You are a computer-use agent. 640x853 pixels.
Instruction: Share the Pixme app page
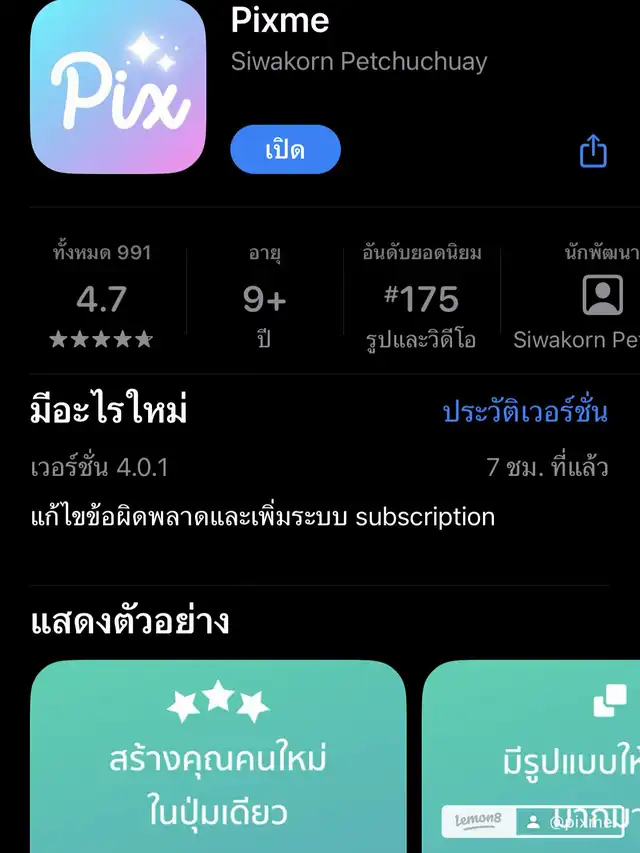[x=593, y=152]
